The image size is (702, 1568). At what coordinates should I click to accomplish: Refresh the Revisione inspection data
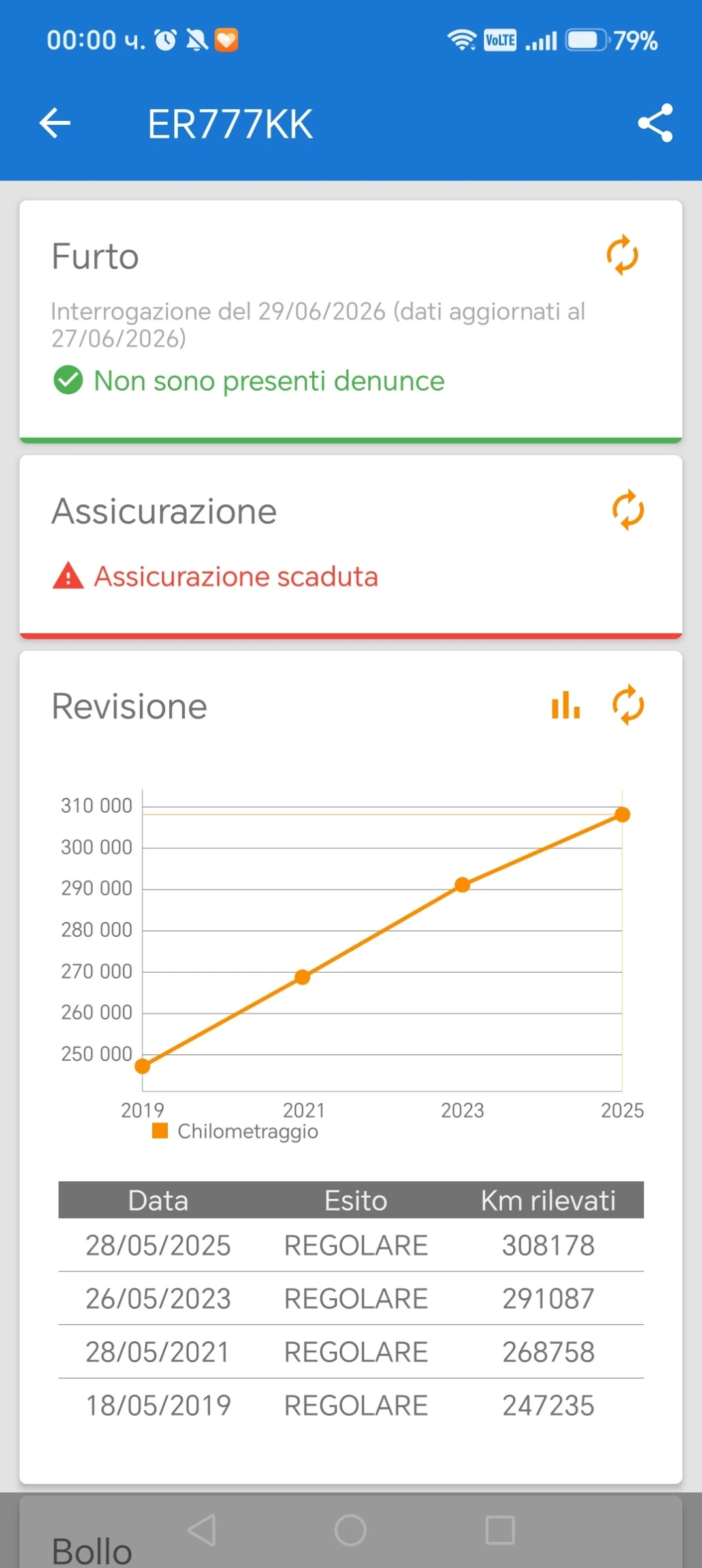(x=628, y=705)
